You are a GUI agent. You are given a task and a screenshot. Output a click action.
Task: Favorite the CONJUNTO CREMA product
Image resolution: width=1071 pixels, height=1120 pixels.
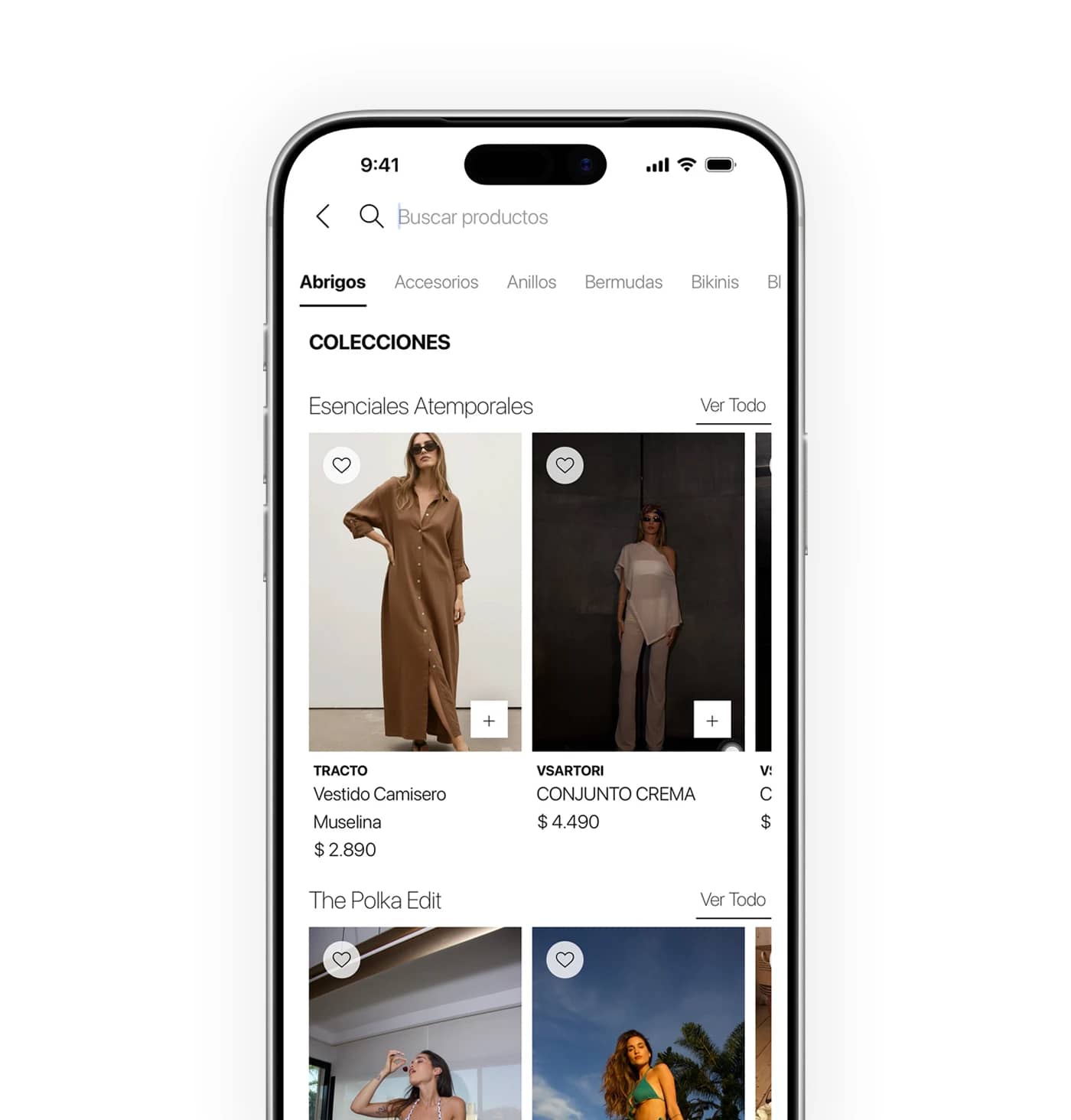pos(565,465)
